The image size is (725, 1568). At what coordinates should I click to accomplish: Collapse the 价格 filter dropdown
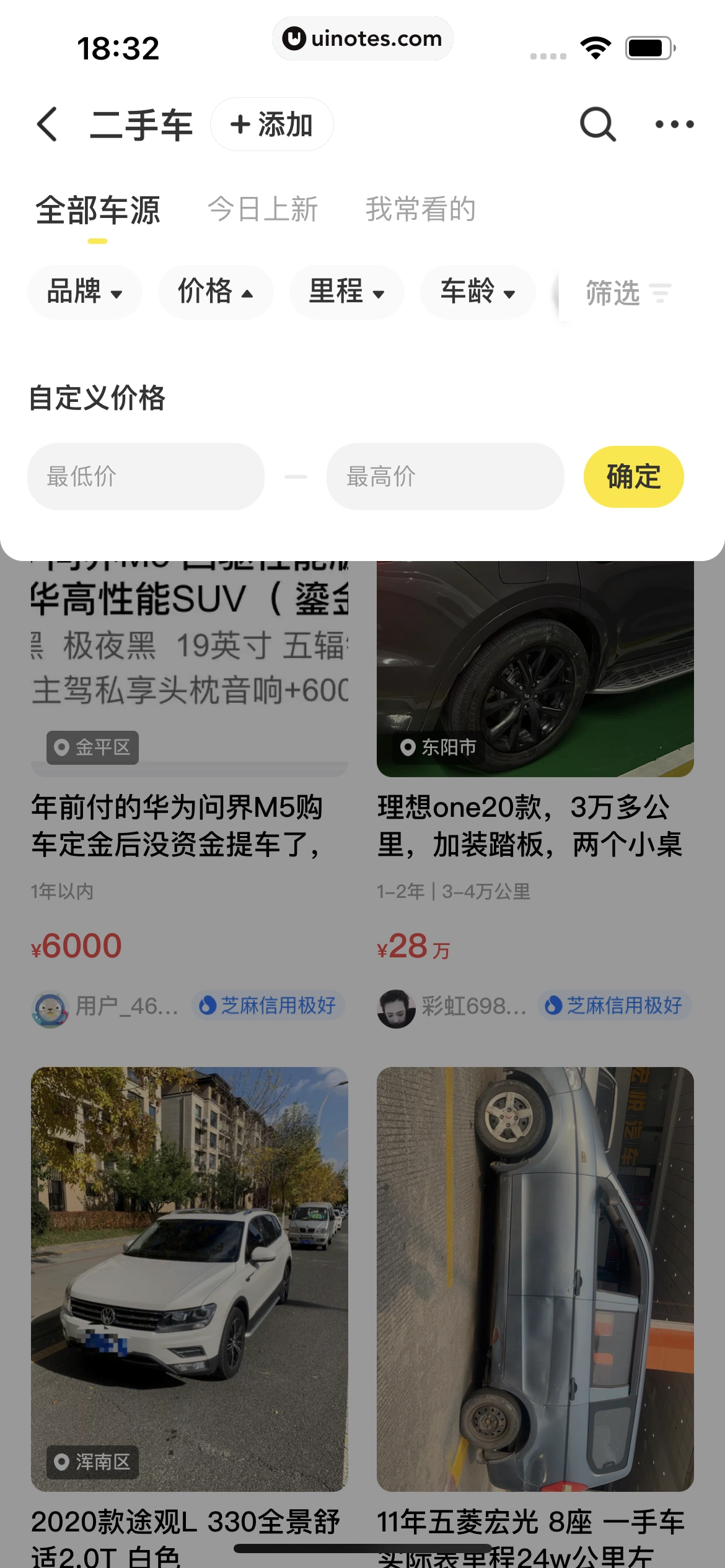215,292
